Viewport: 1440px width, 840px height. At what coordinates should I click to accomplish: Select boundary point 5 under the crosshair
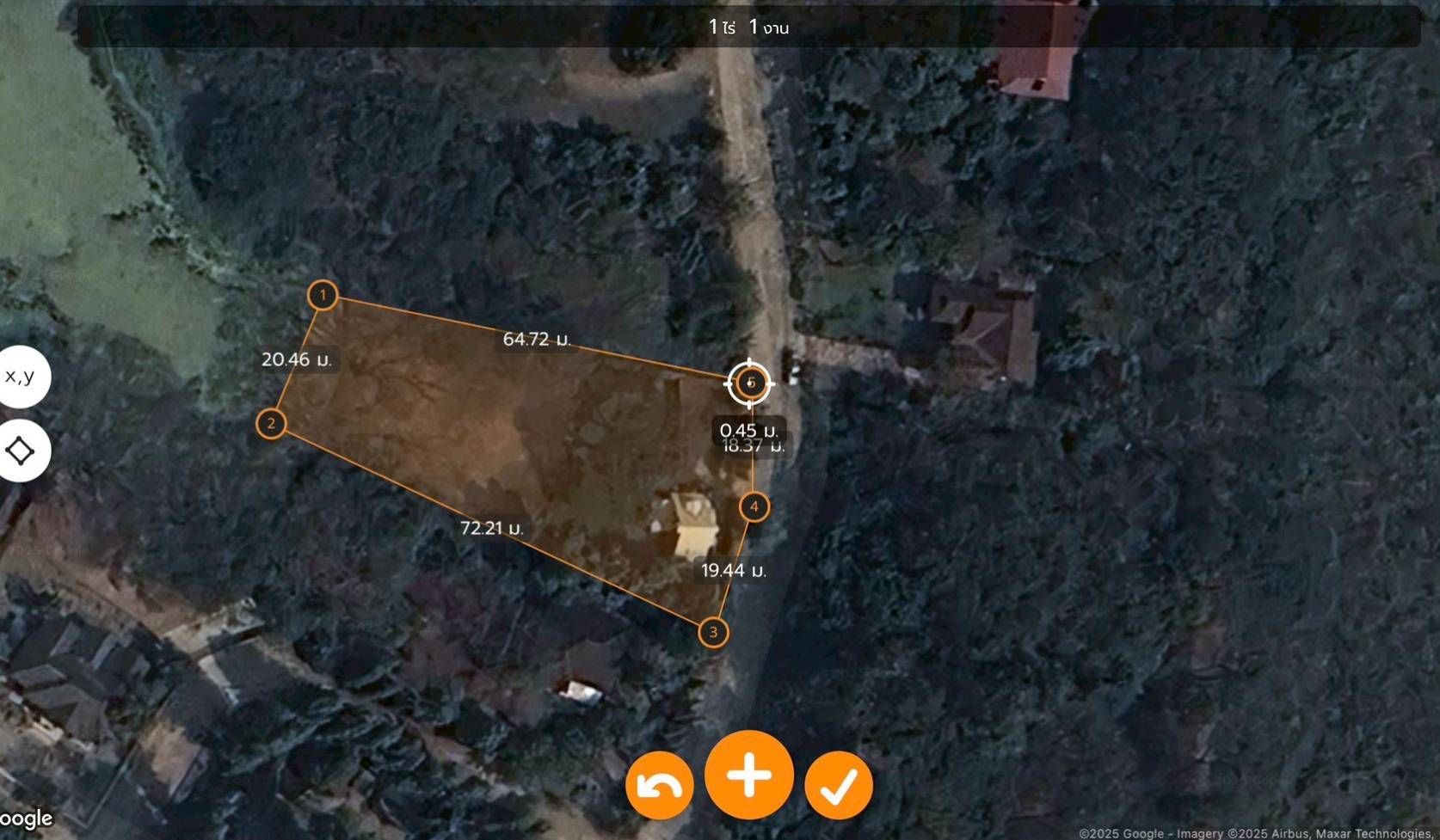click(x=750, y=383)
